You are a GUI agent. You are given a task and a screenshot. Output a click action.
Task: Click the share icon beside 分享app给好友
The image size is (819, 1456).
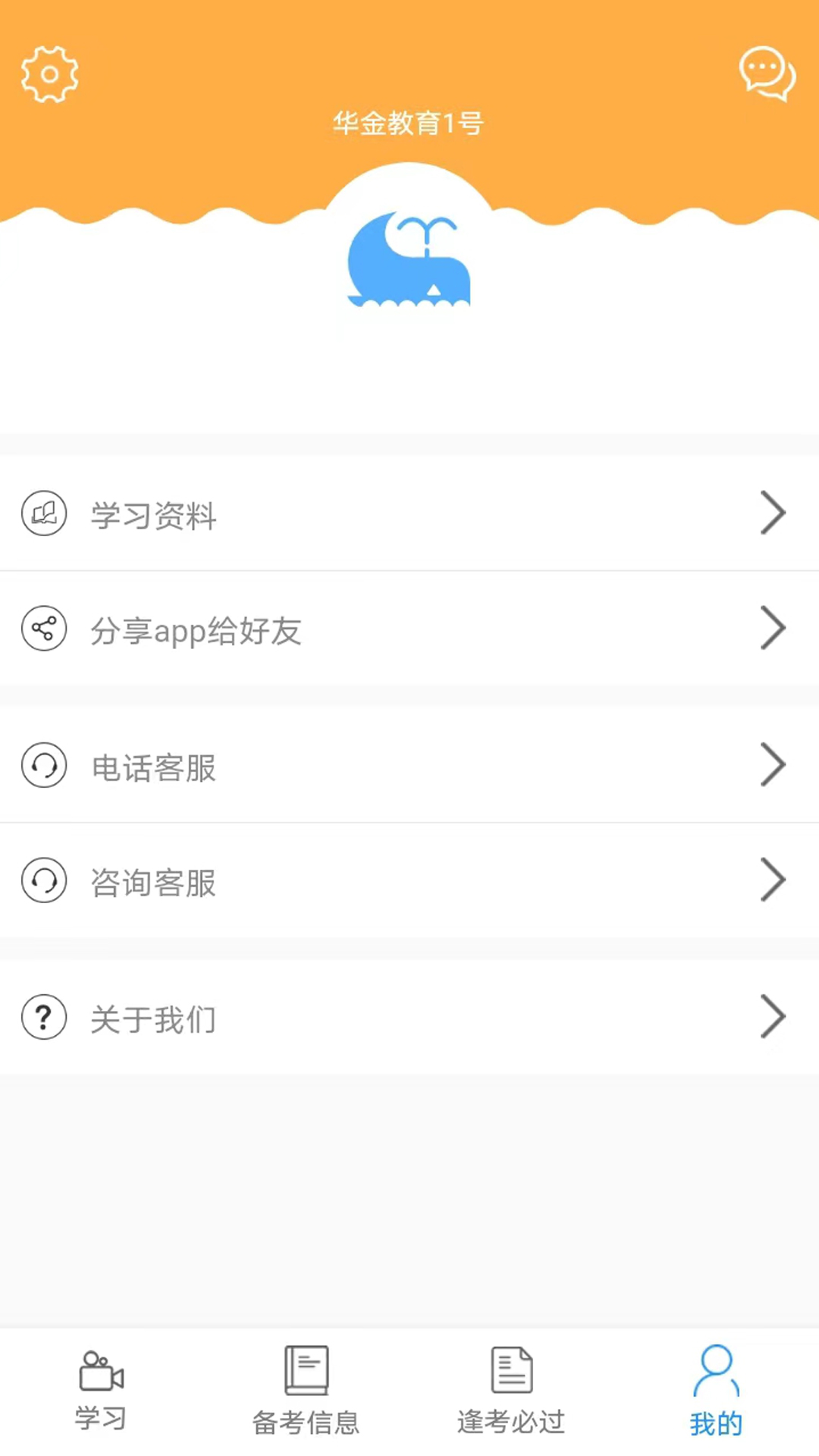[44, 629]
